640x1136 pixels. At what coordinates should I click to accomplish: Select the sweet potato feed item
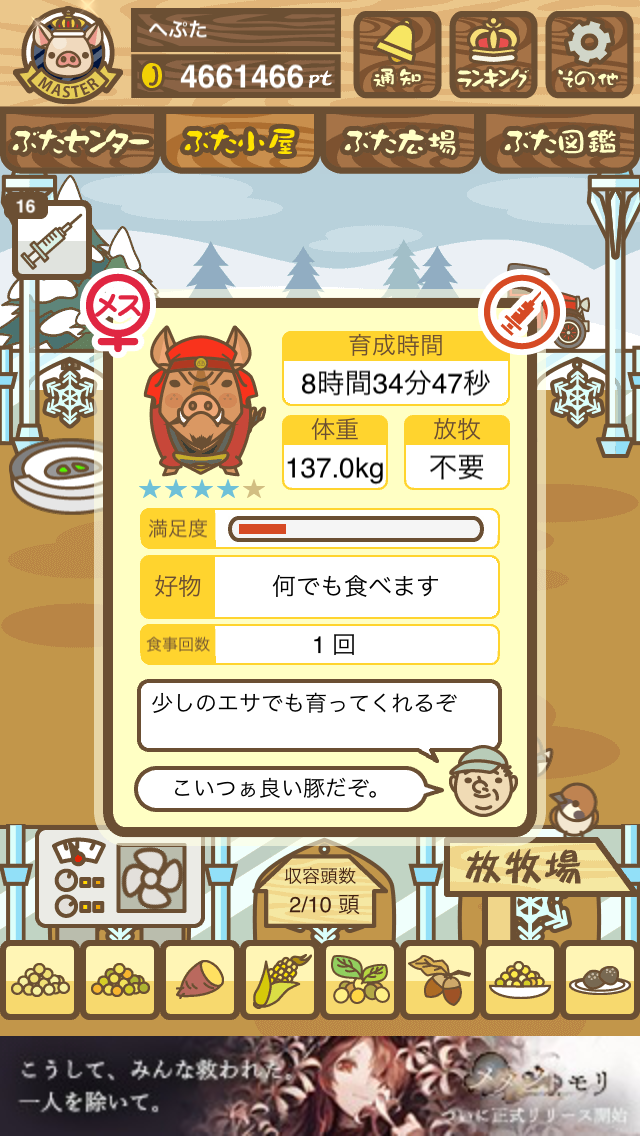[199, 980]
